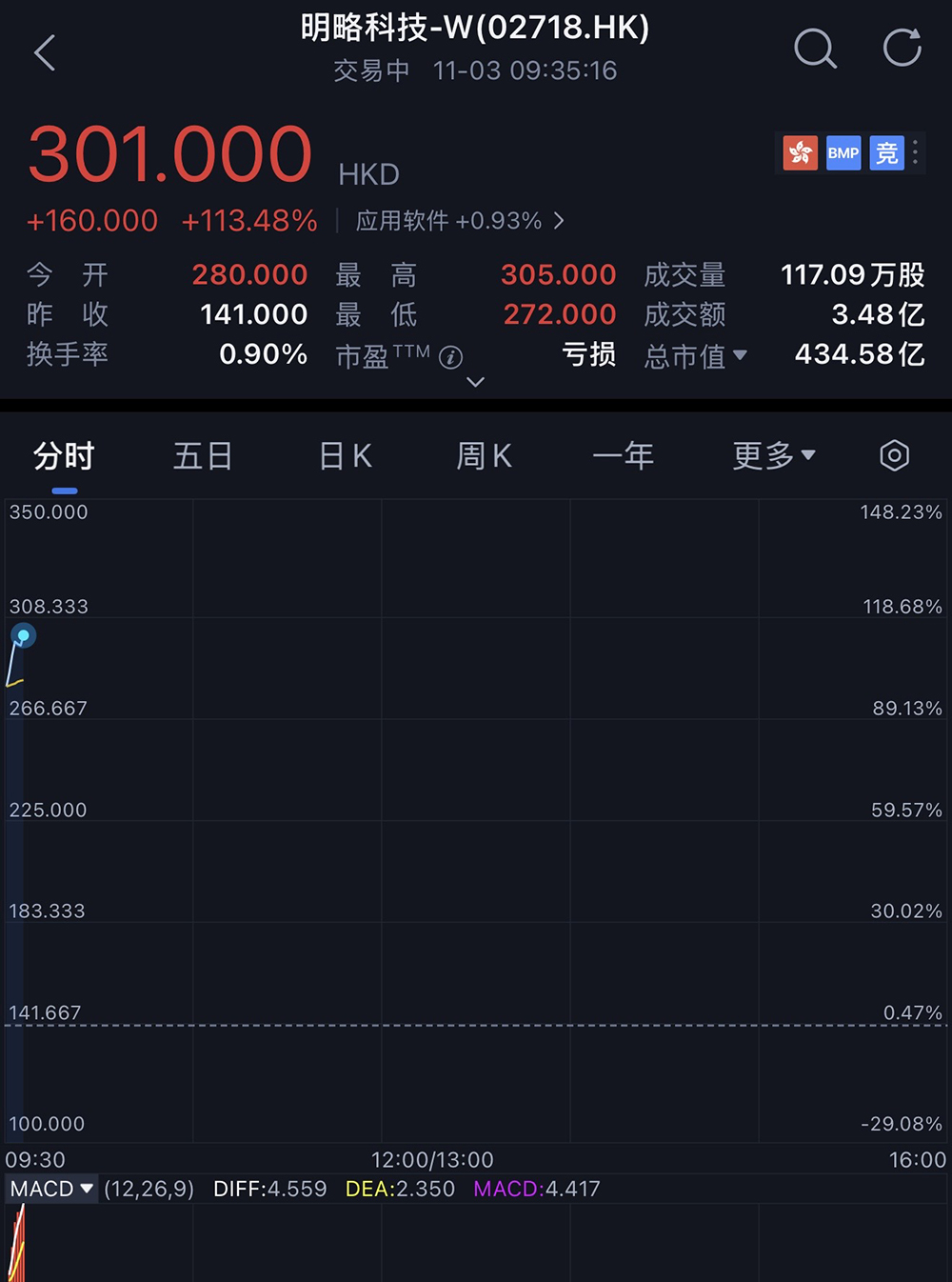Tap the current price marker dot on chart
Image resolution: width=952 pixels, height=1282 pixels.
[x=22, y=634]
